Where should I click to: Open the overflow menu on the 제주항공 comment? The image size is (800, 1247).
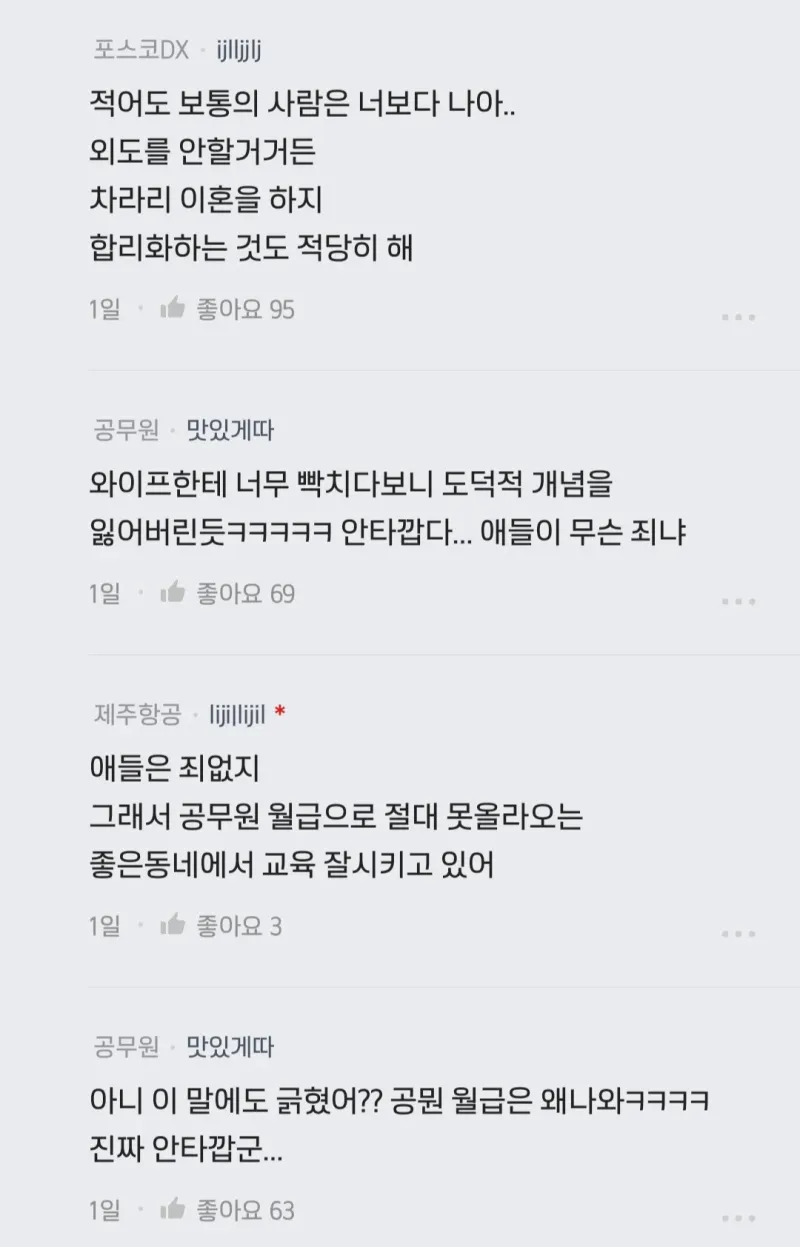pos(738,934)
